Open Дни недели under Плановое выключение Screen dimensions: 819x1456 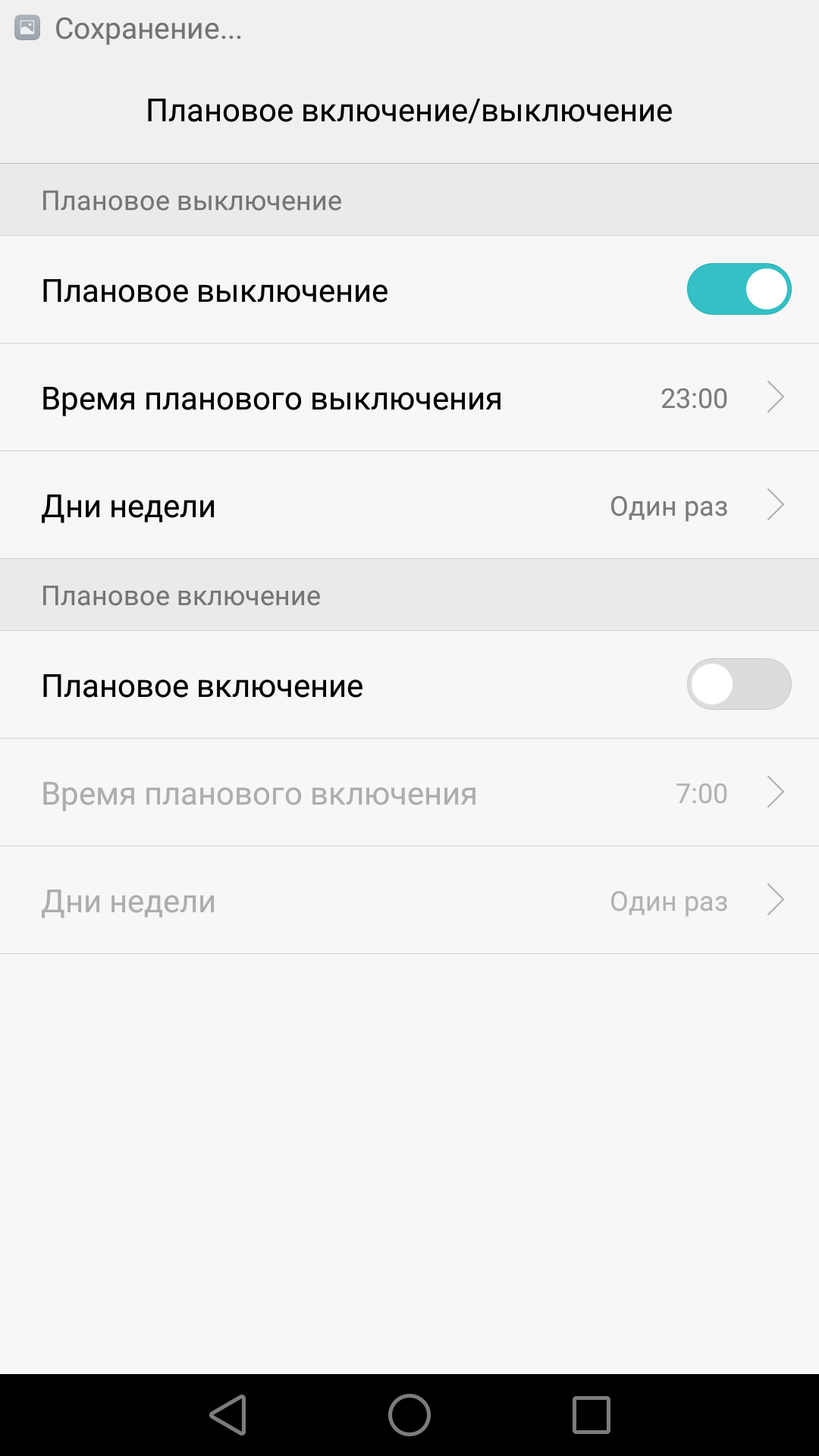point(409,505)
